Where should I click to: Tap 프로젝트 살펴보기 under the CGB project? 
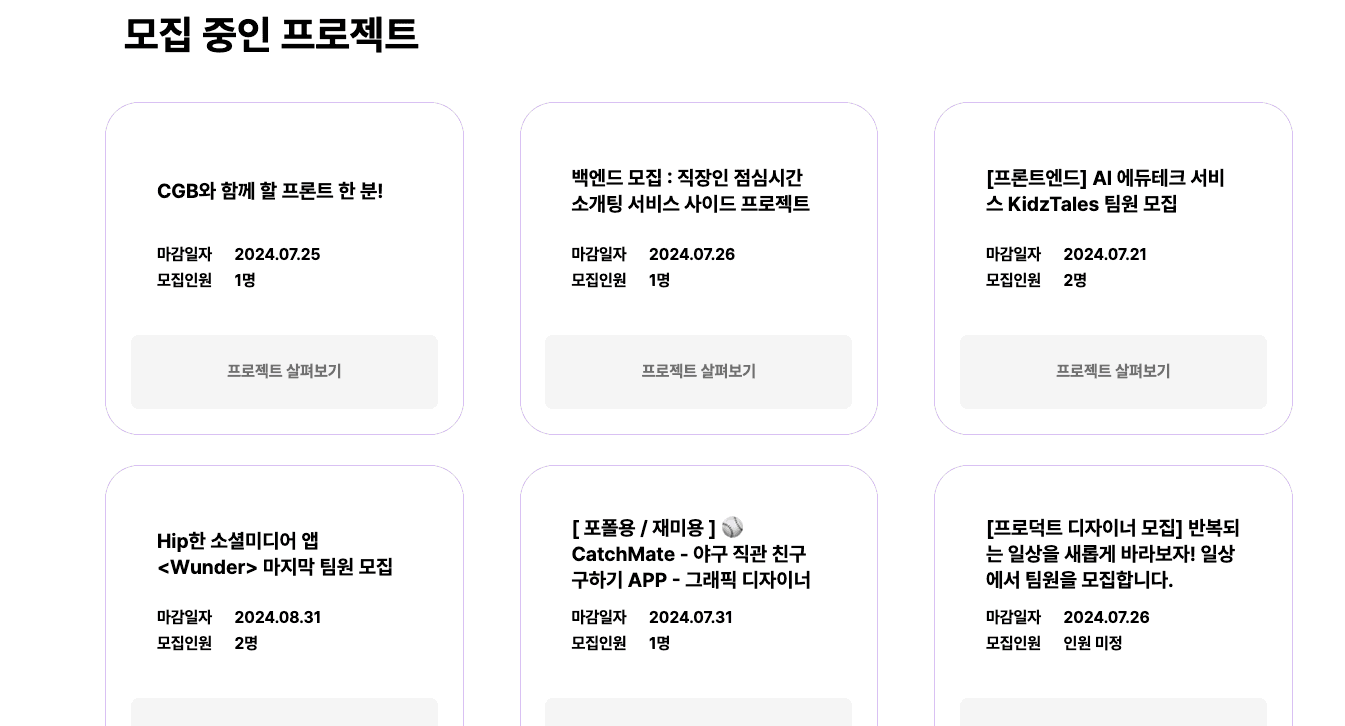pos(284,371)
